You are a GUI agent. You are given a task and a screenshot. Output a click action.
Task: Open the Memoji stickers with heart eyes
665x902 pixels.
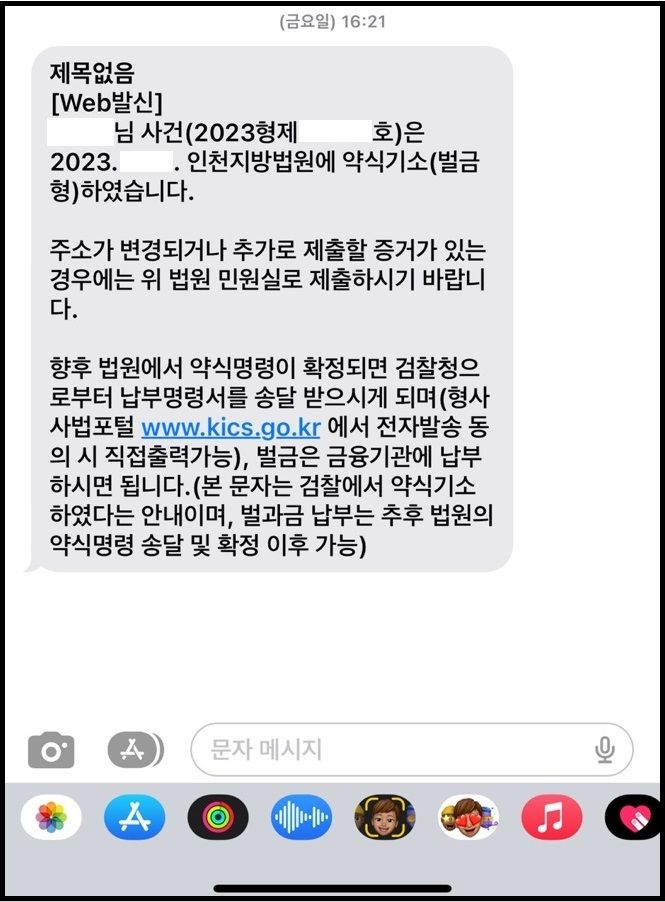pyautogui.click(x=468, y=818)
